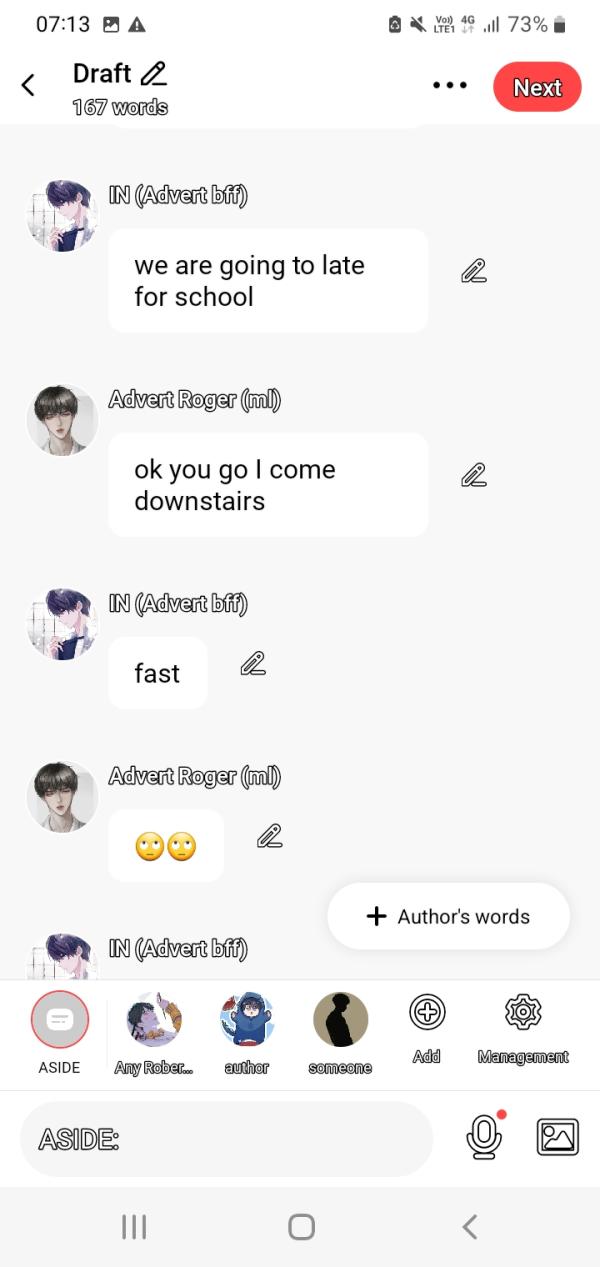600x1267 pixels.
Task: Select the ASIDE speaker
Action: (x=59, y=1019)
